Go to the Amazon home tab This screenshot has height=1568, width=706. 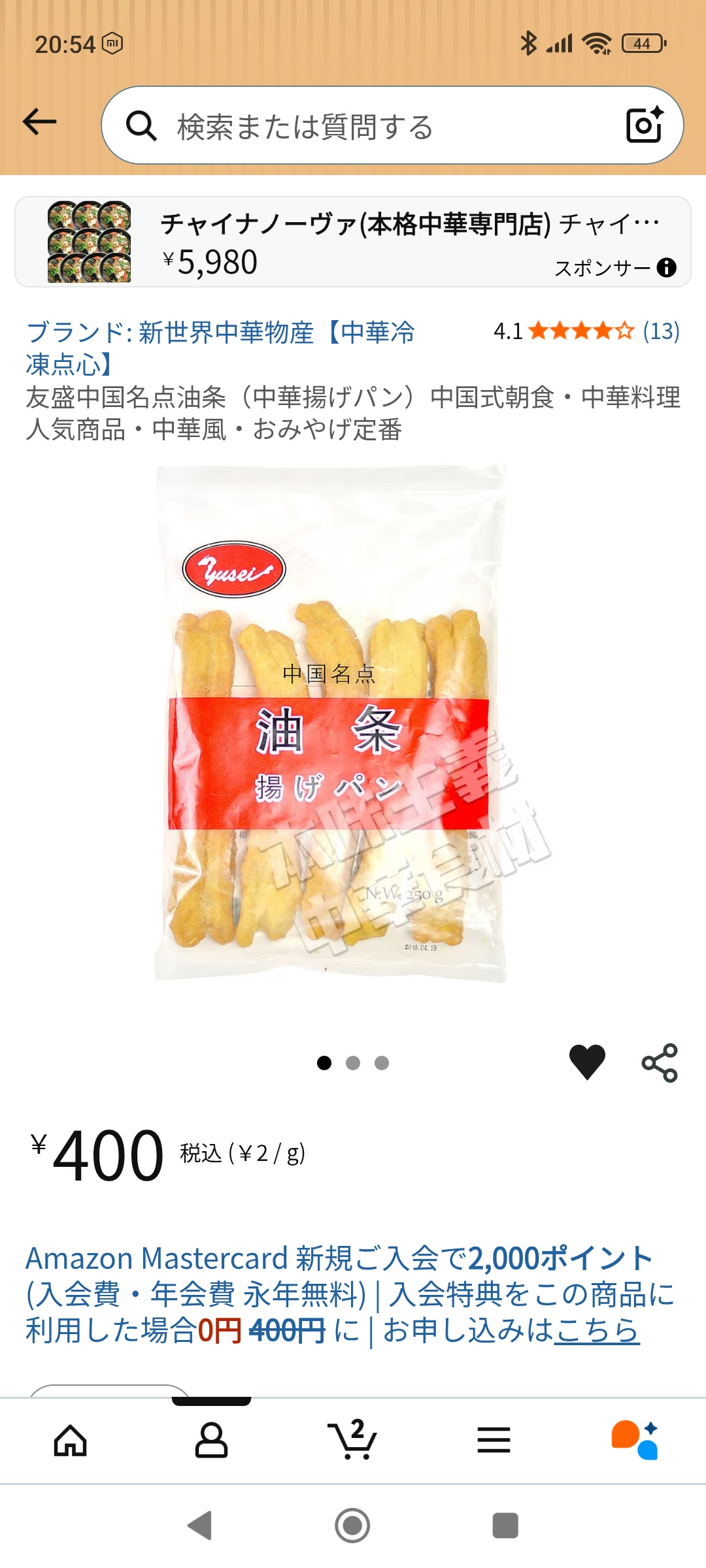(71, 1440)
